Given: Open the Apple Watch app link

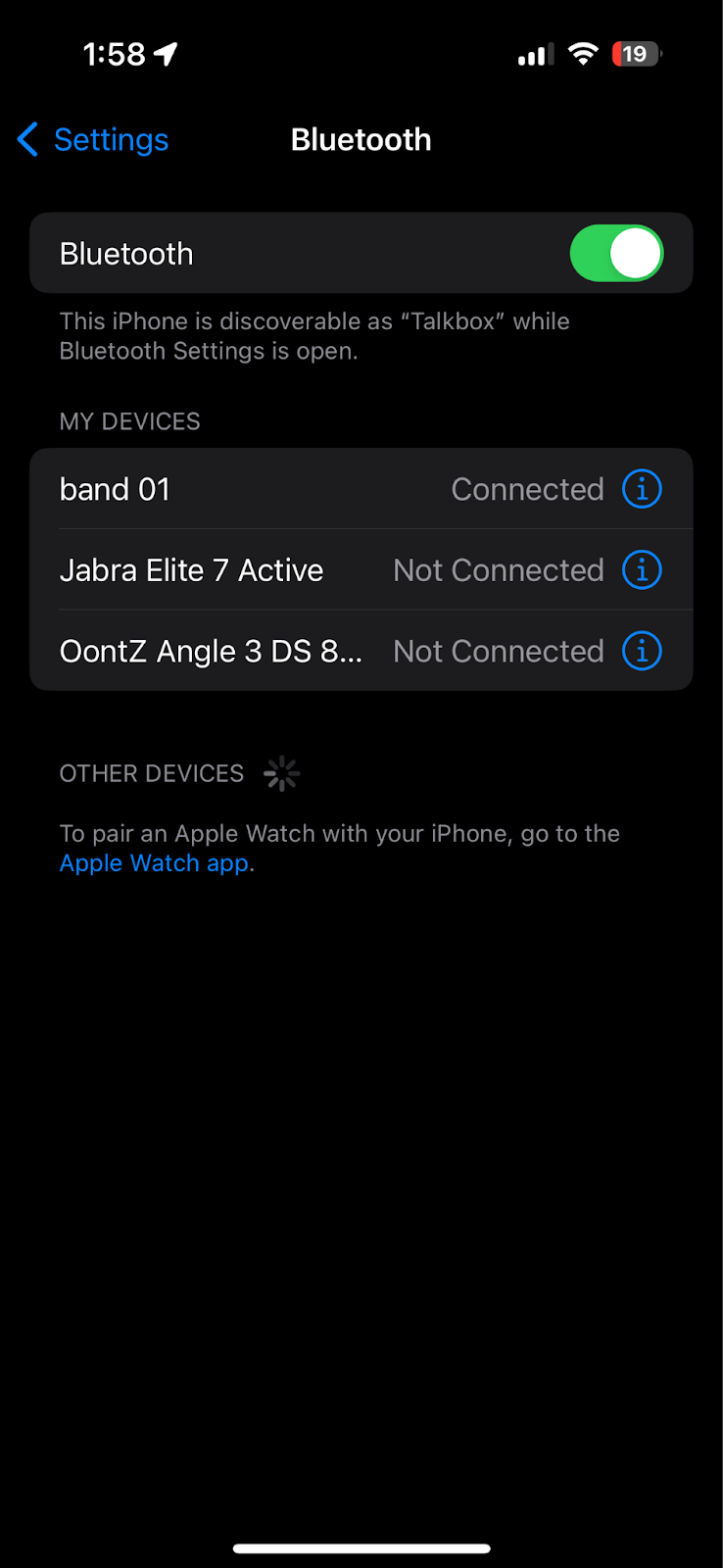Looking at the screenshot, I should pyautogui.click(x=154, y=863).
